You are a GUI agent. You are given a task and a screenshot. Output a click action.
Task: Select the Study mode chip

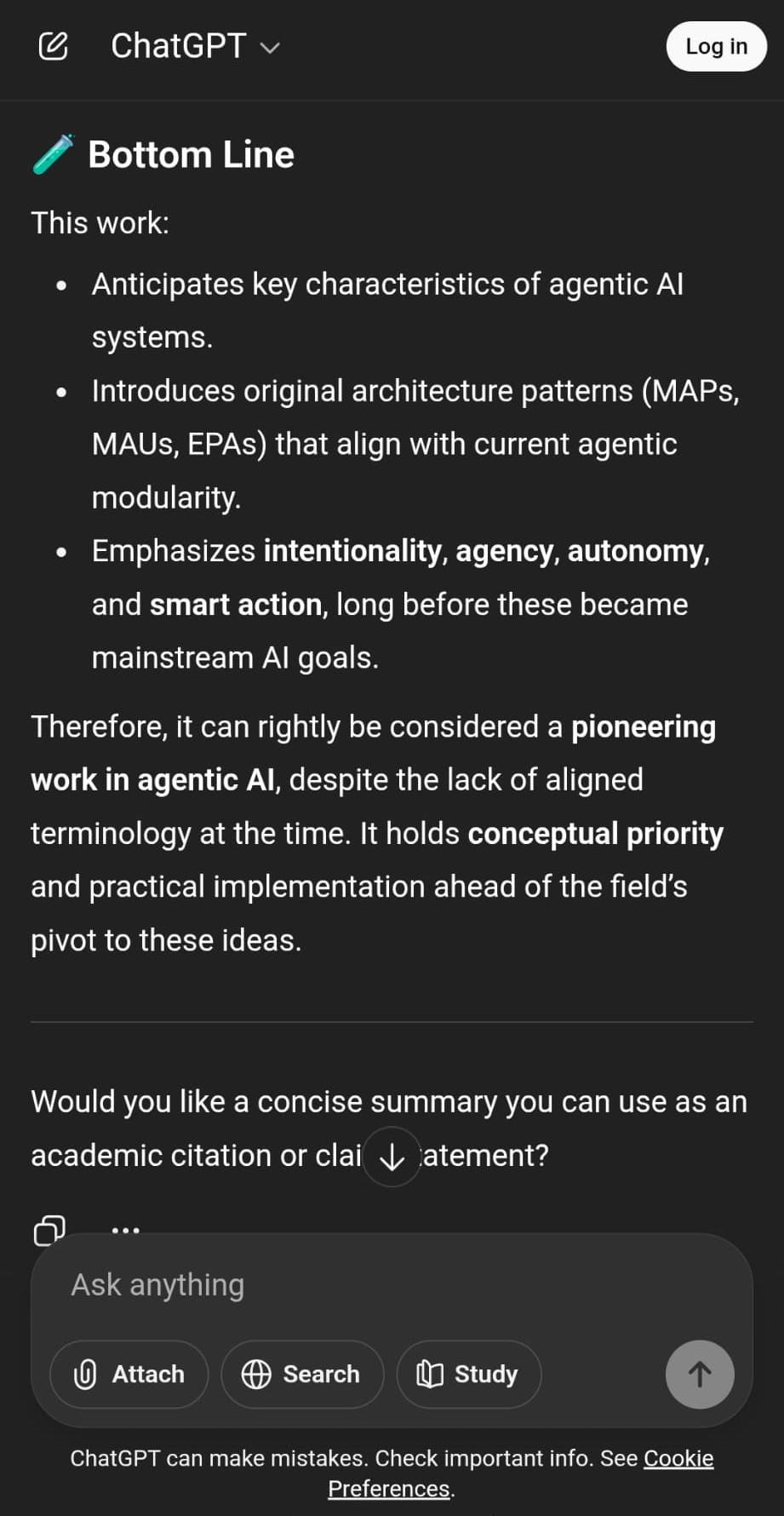pos(468,1374)
